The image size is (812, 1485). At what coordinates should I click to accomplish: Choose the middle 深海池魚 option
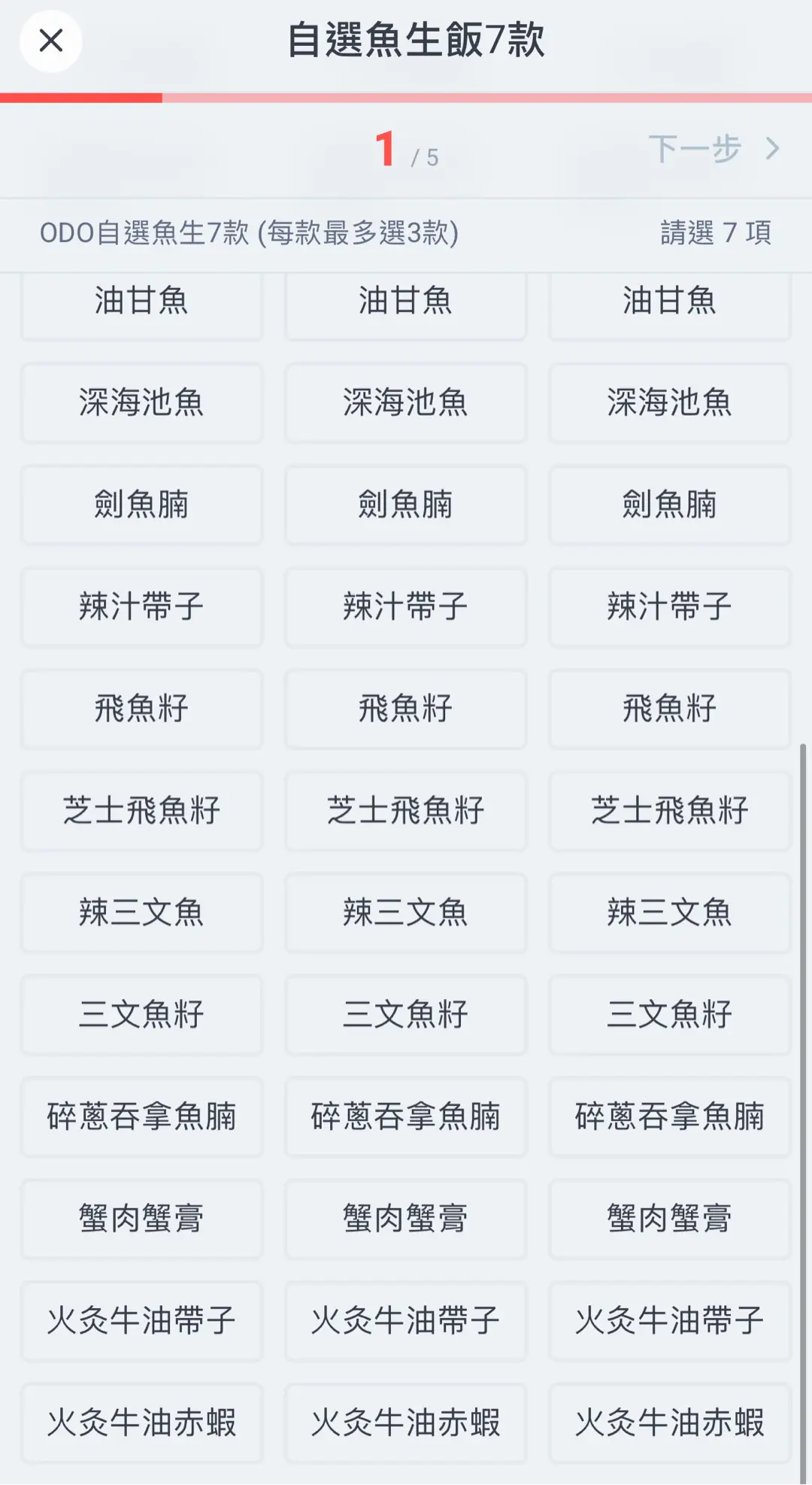tap(405, 402)
